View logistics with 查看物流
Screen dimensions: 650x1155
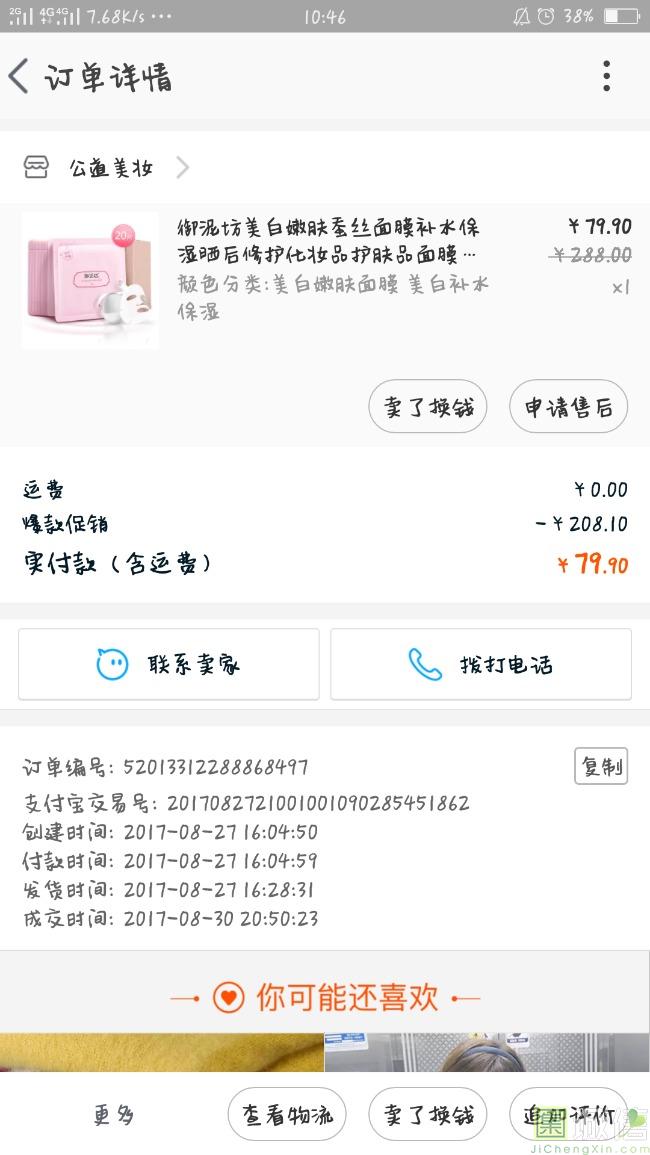[287, 1115]
